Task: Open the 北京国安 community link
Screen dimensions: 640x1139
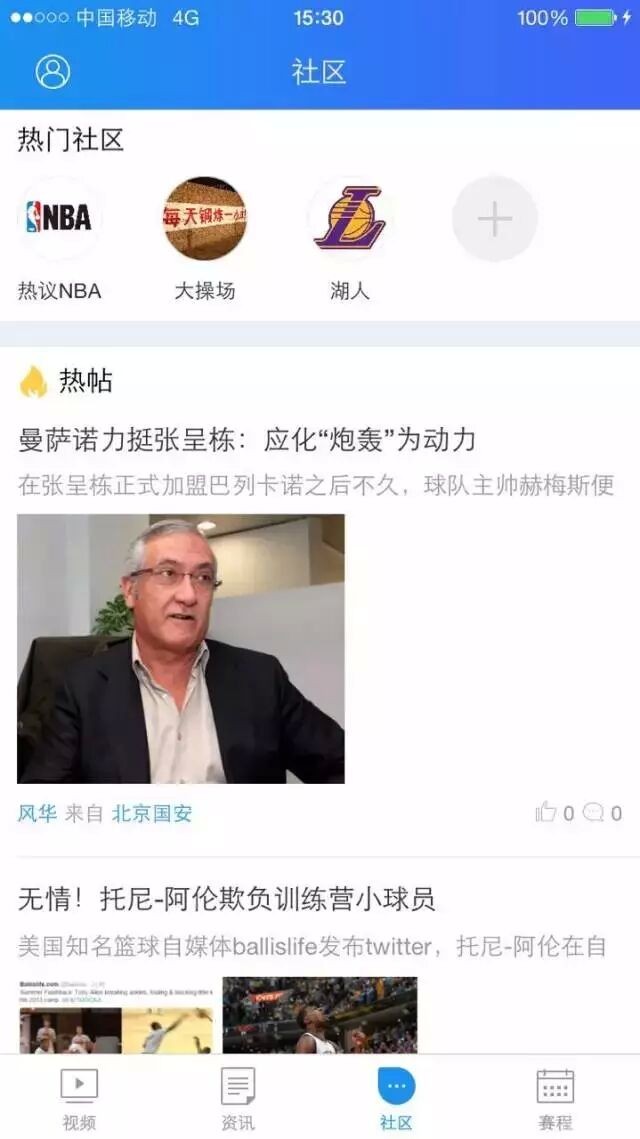Action: coord(152,813)
